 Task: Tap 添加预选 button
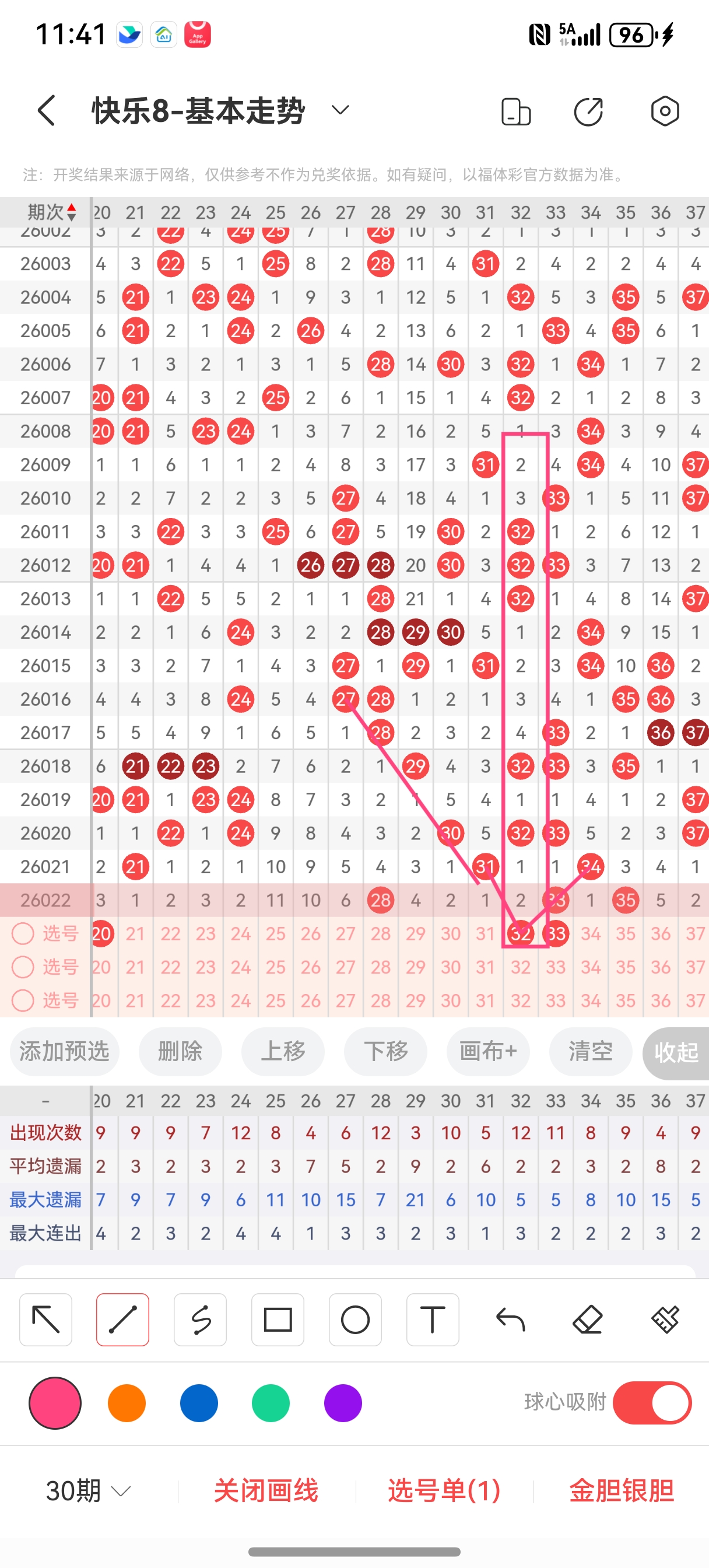[65, 1051]
